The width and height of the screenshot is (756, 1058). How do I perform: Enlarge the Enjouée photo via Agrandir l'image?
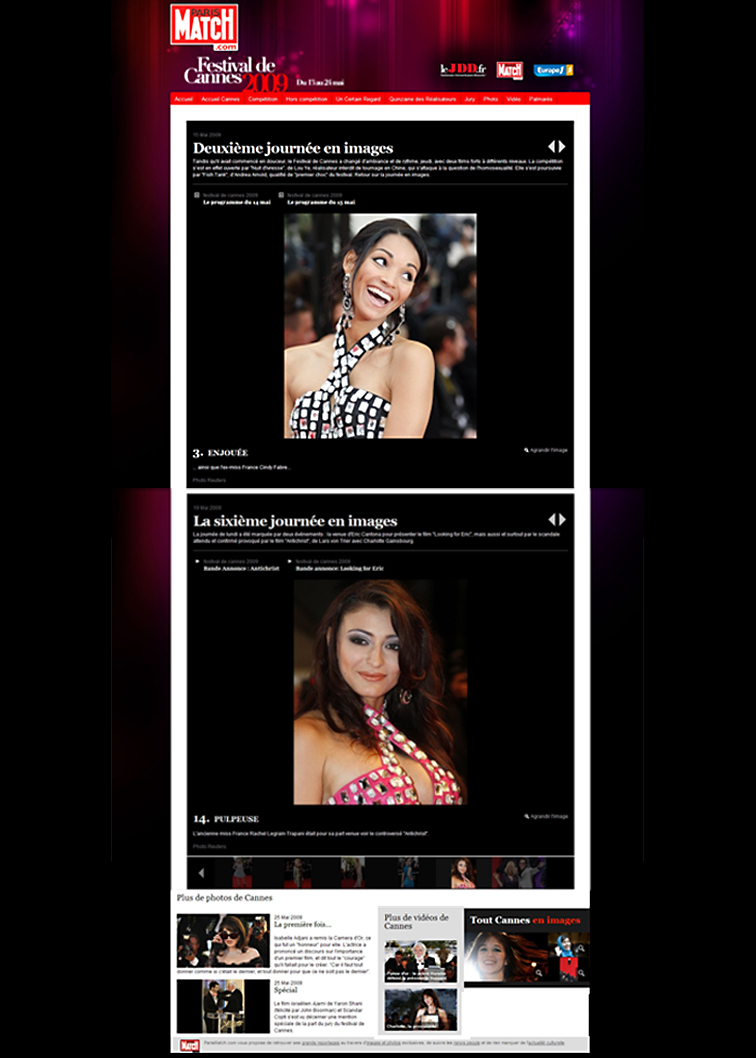click(x=548, y=450)
